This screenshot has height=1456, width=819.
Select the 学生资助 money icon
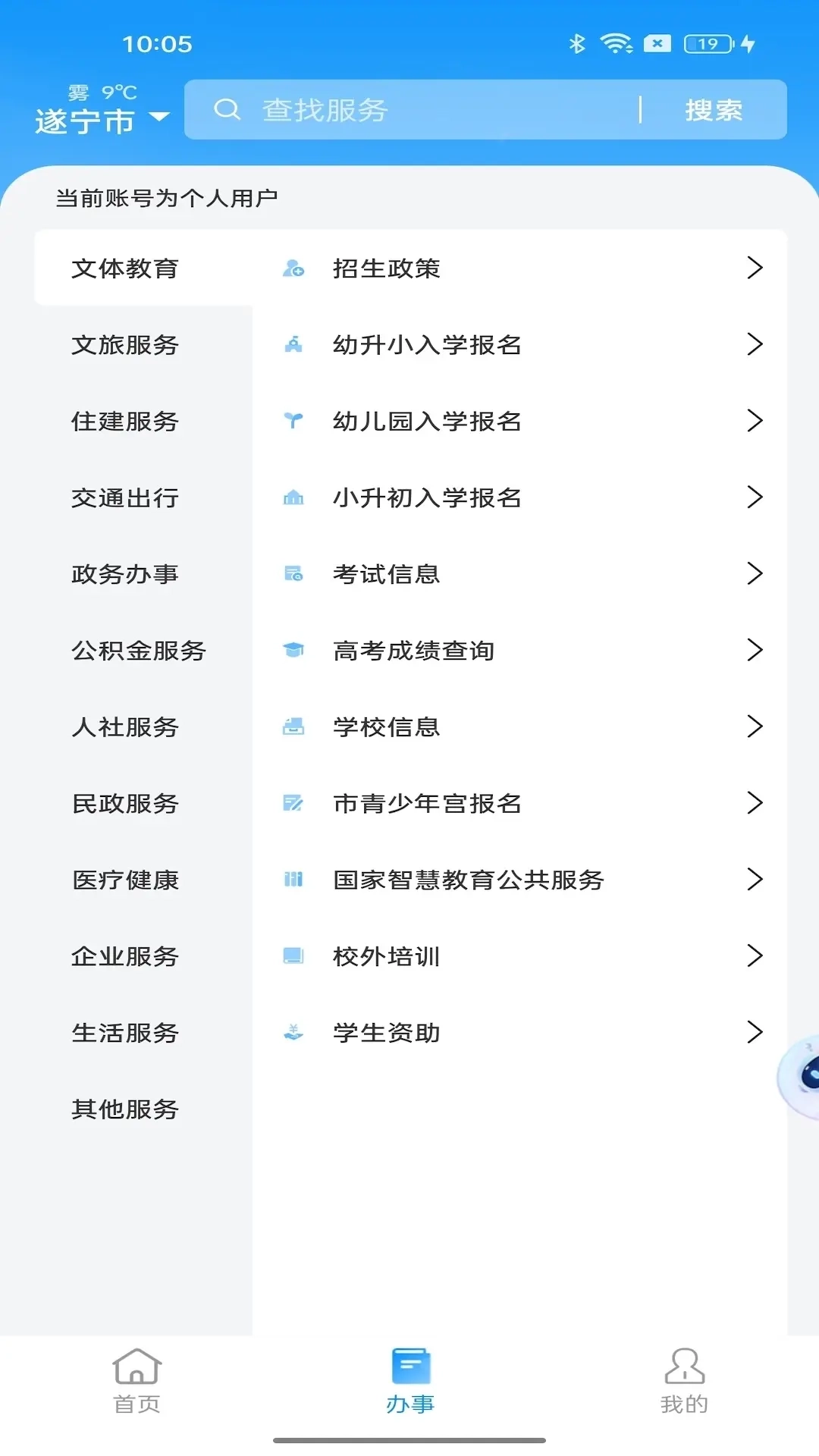click(294, 1031)
